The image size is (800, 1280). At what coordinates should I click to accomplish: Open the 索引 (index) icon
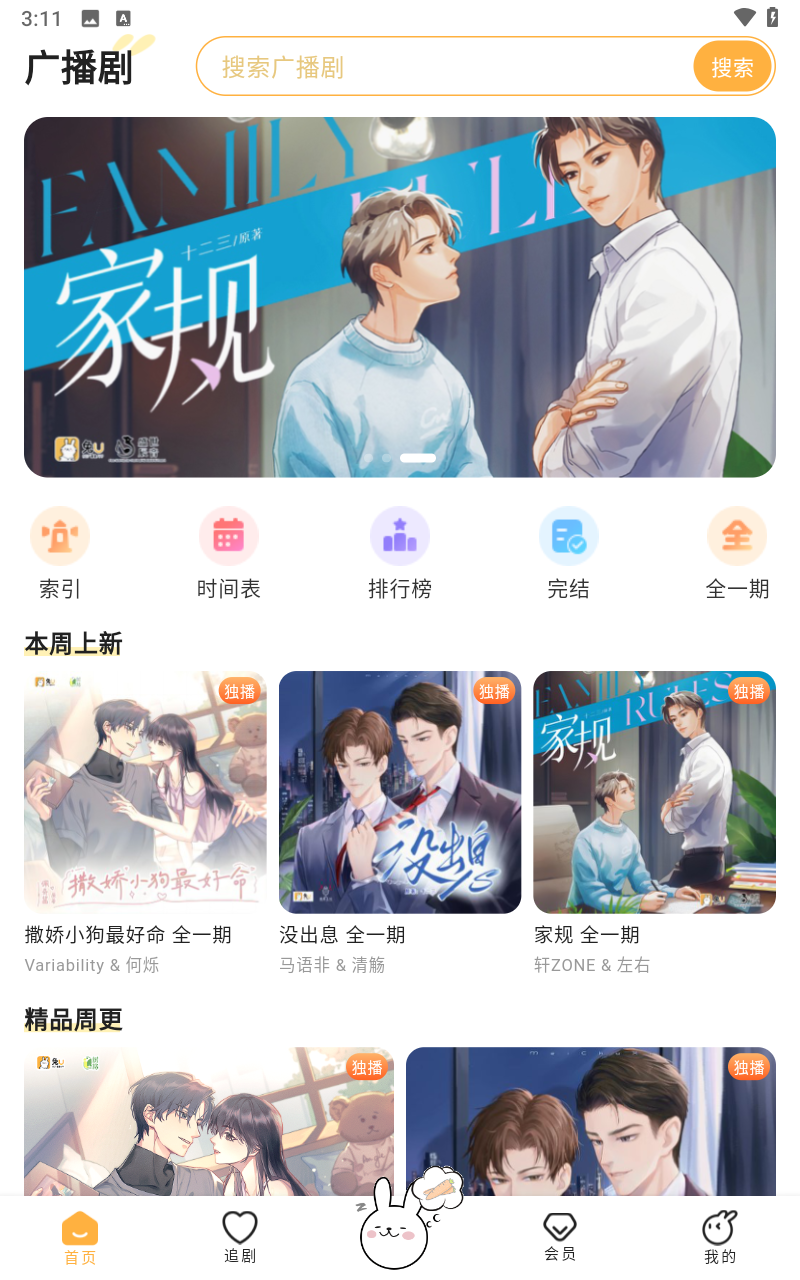(x=60, y=536)
